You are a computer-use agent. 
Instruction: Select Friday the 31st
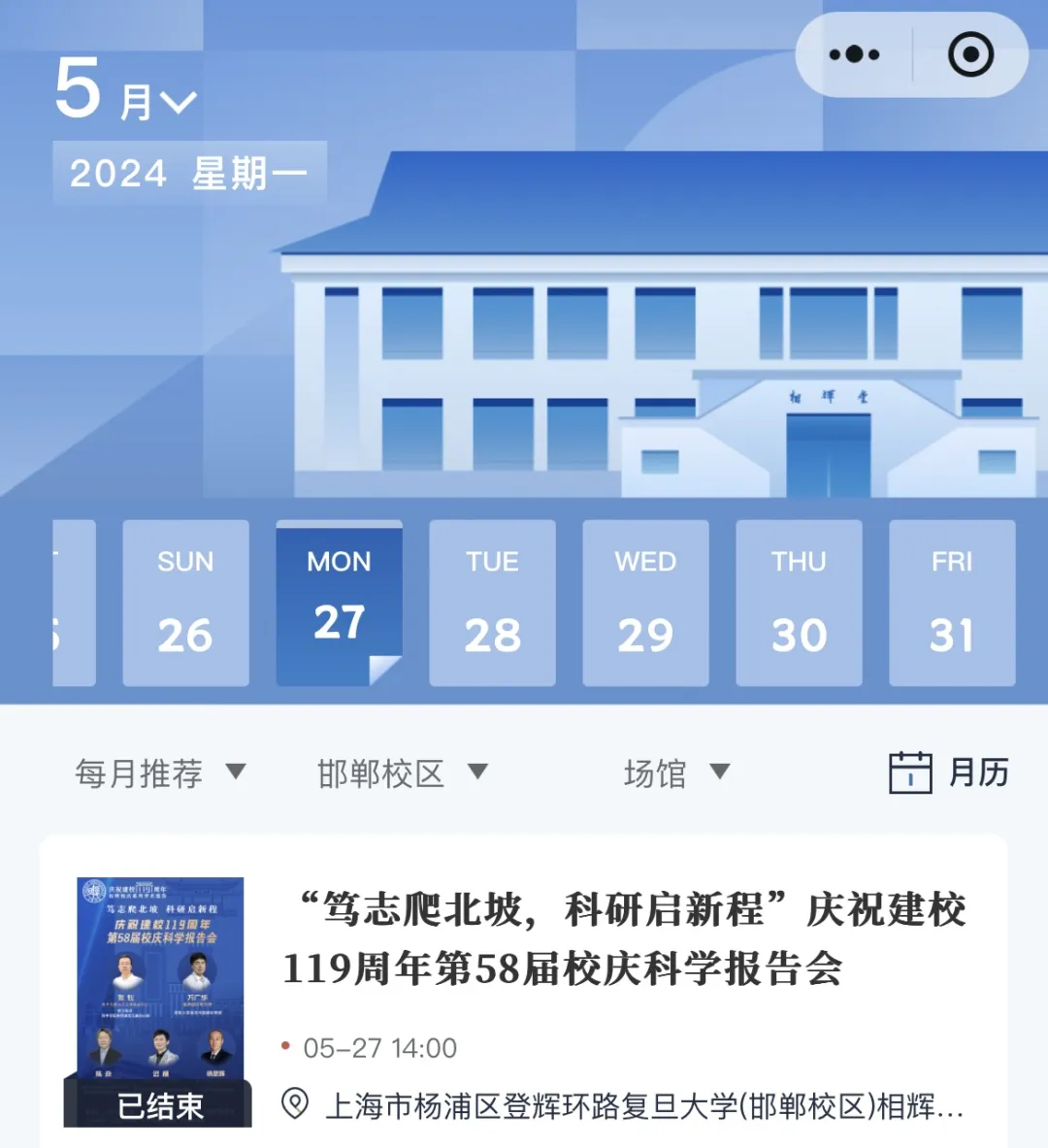(952, 603)
